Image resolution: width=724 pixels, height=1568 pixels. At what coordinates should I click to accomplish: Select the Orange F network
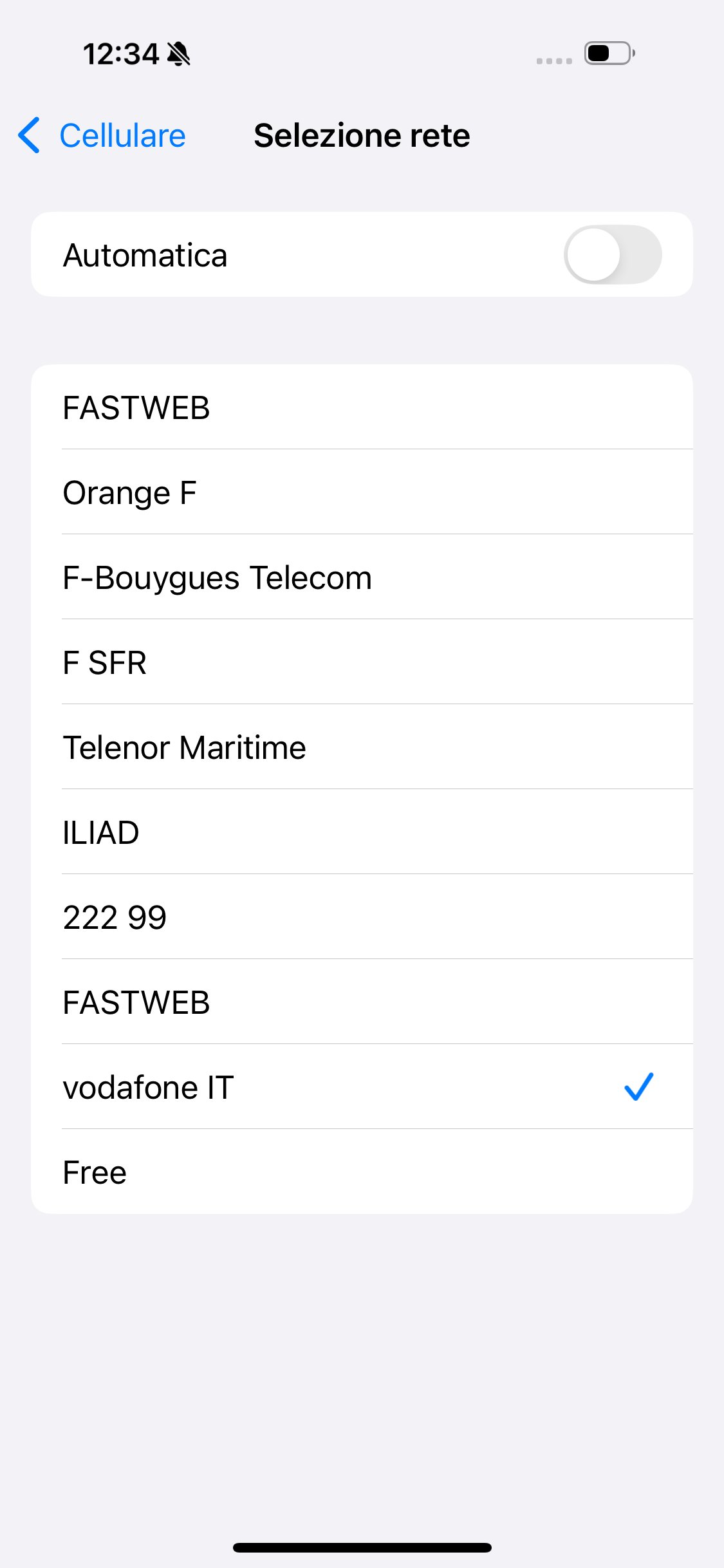[362, 492]
